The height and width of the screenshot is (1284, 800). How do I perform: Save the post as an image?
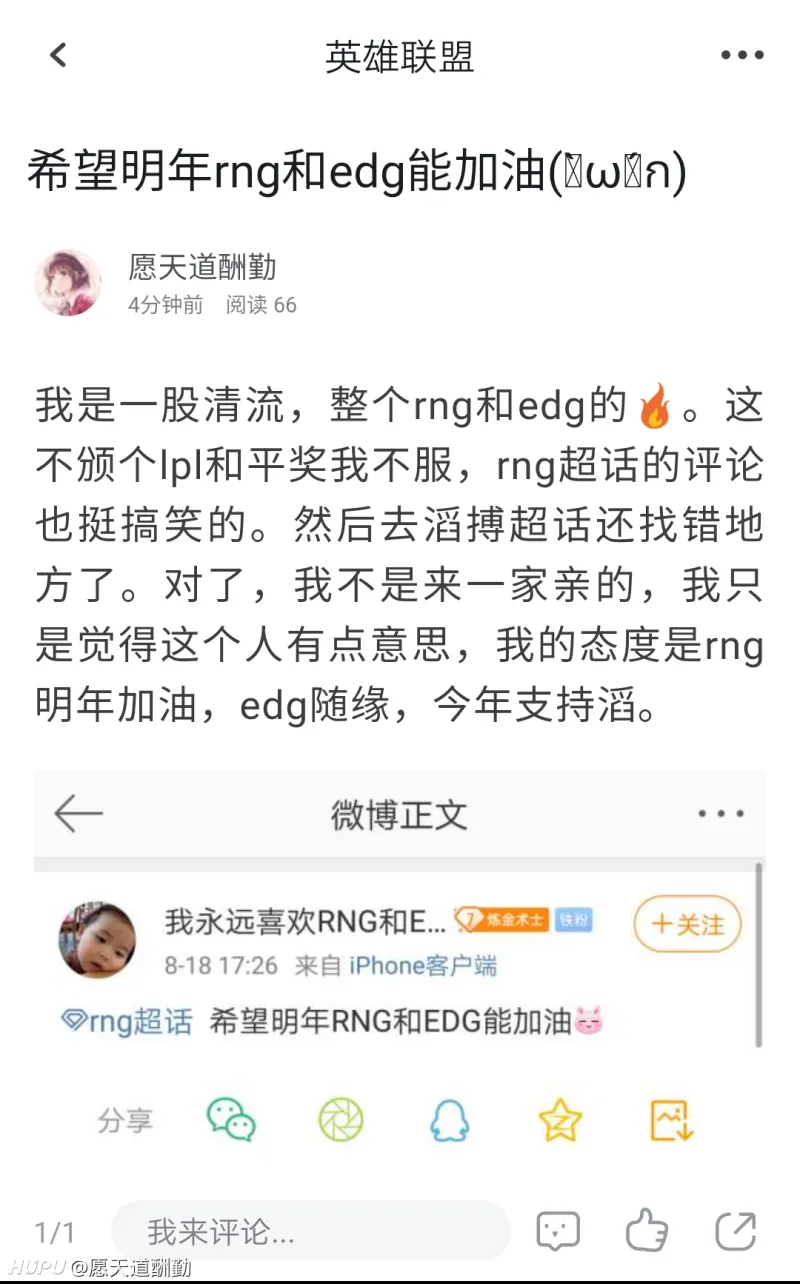pos(671,1119)
